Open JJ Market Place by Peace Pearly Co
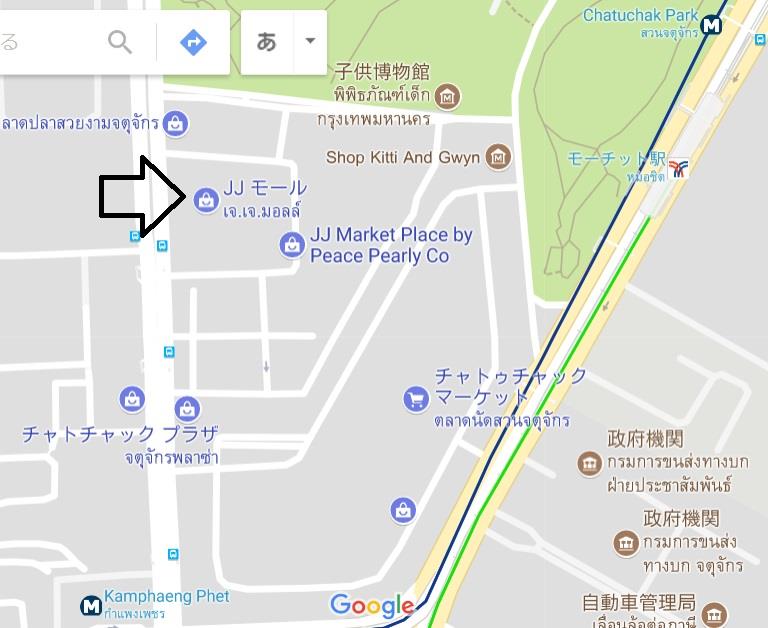This screenshot has width=768, height=628. pyautogui.click(x=292, y=244)
